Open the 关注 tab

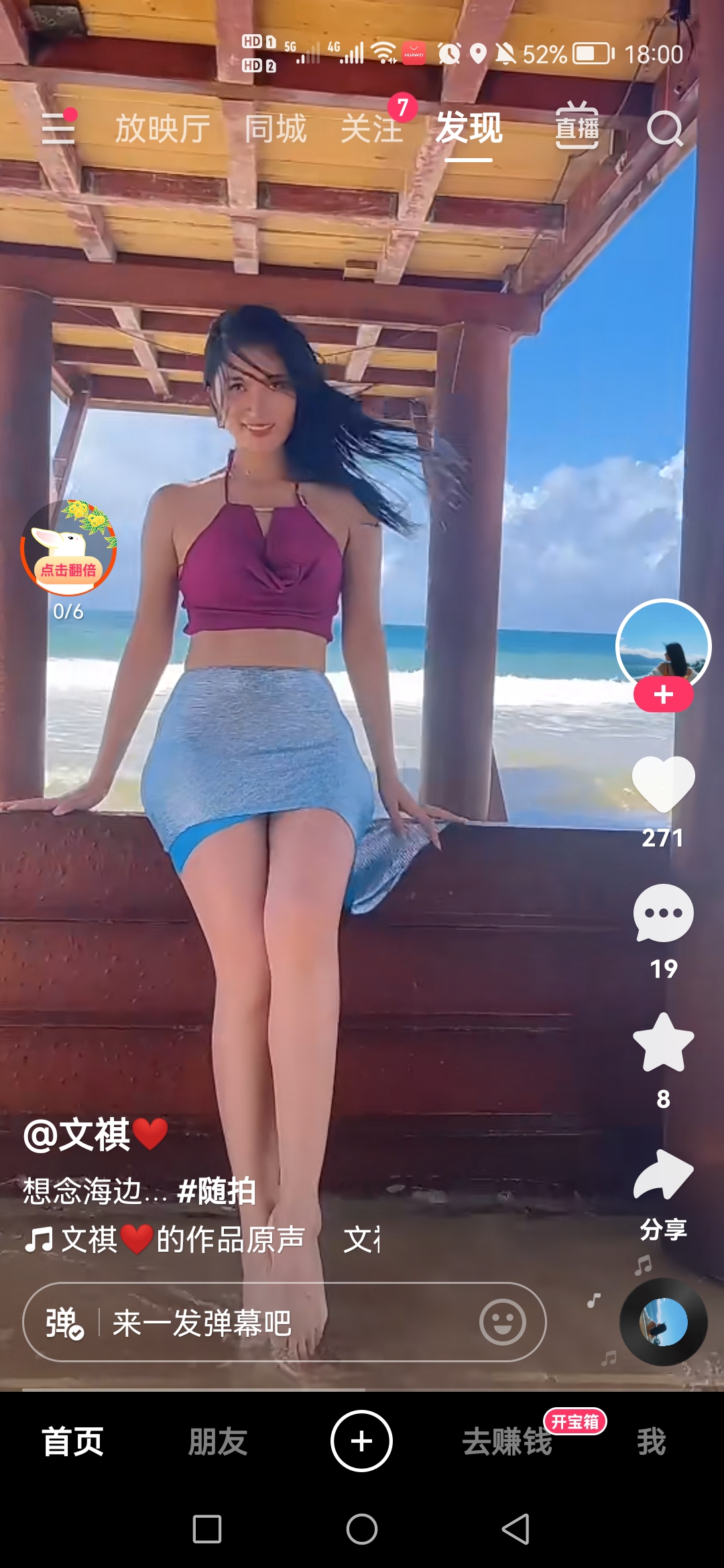371,128
